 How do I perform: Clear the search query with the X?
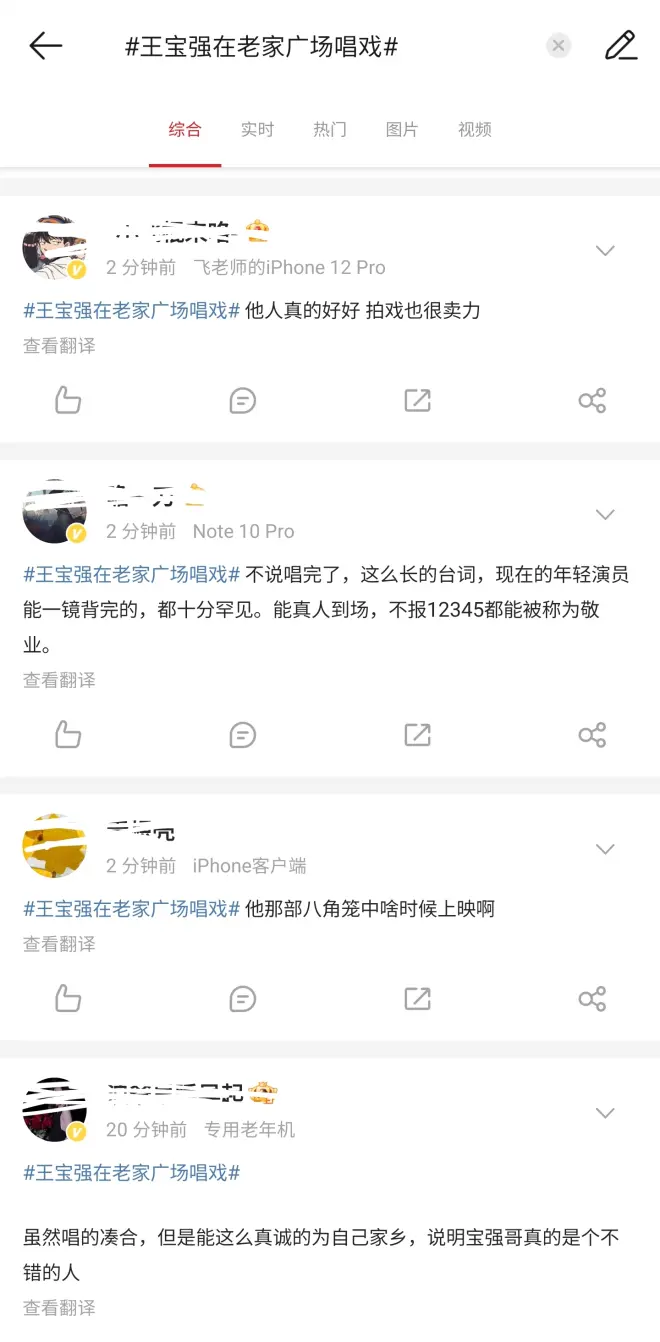559,46
